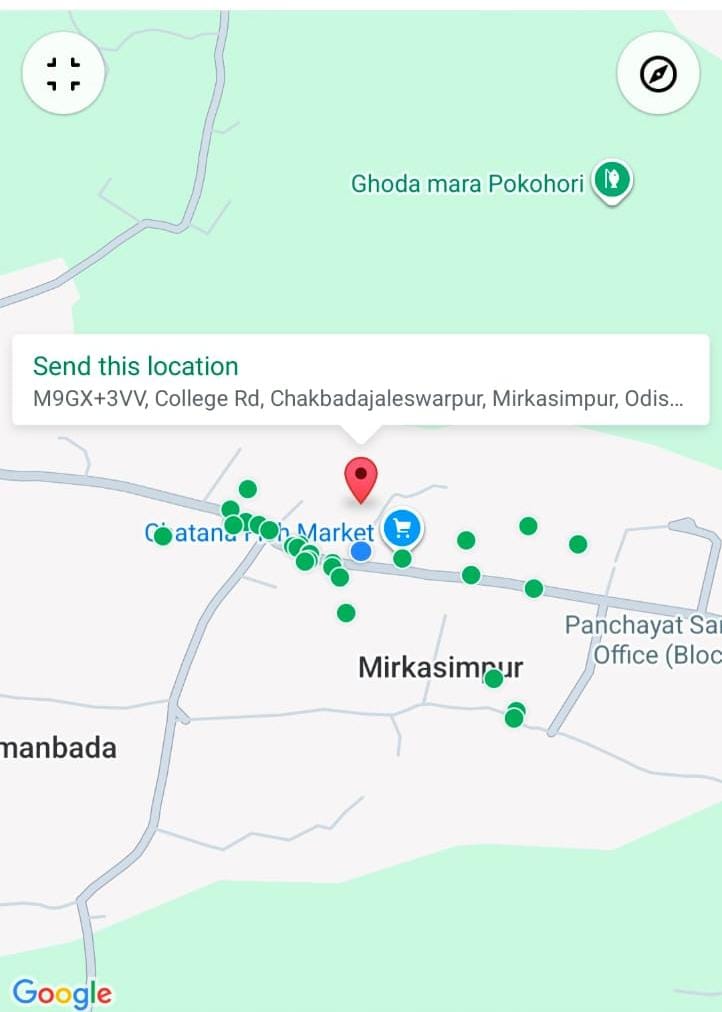Collapse the map from fullscreen
This screenshot has width=722, height=1012.
coord(63,73)
